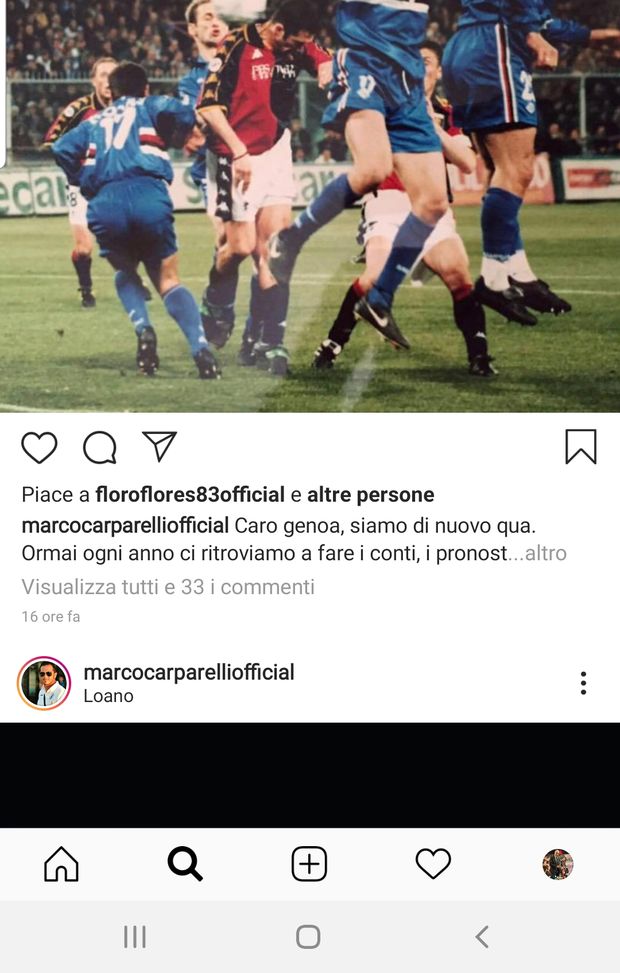Open floroflores83official's profile from the likes line

point(189,495)
